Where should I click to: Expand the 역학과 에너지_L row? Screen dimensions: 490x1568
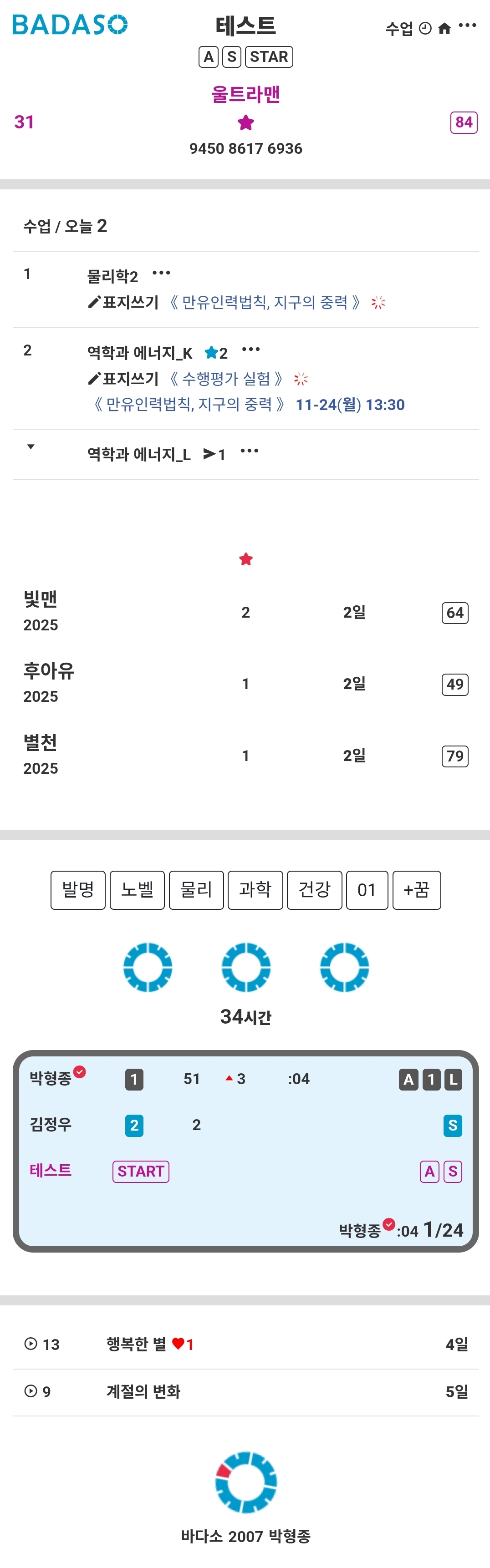[x=31, y=447]
